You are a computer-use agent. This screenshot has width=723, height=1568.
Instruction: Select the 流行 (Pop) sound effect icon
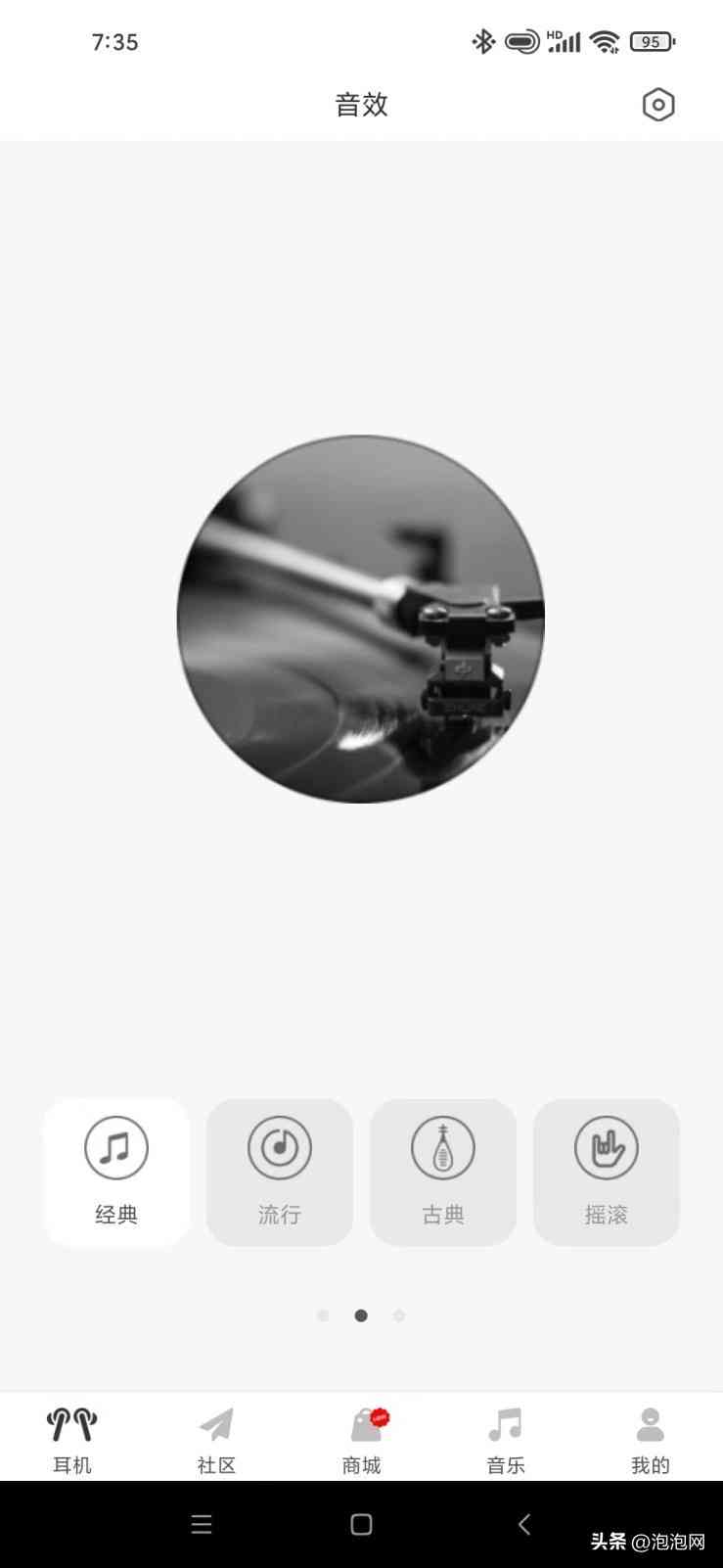[280, 1147]
